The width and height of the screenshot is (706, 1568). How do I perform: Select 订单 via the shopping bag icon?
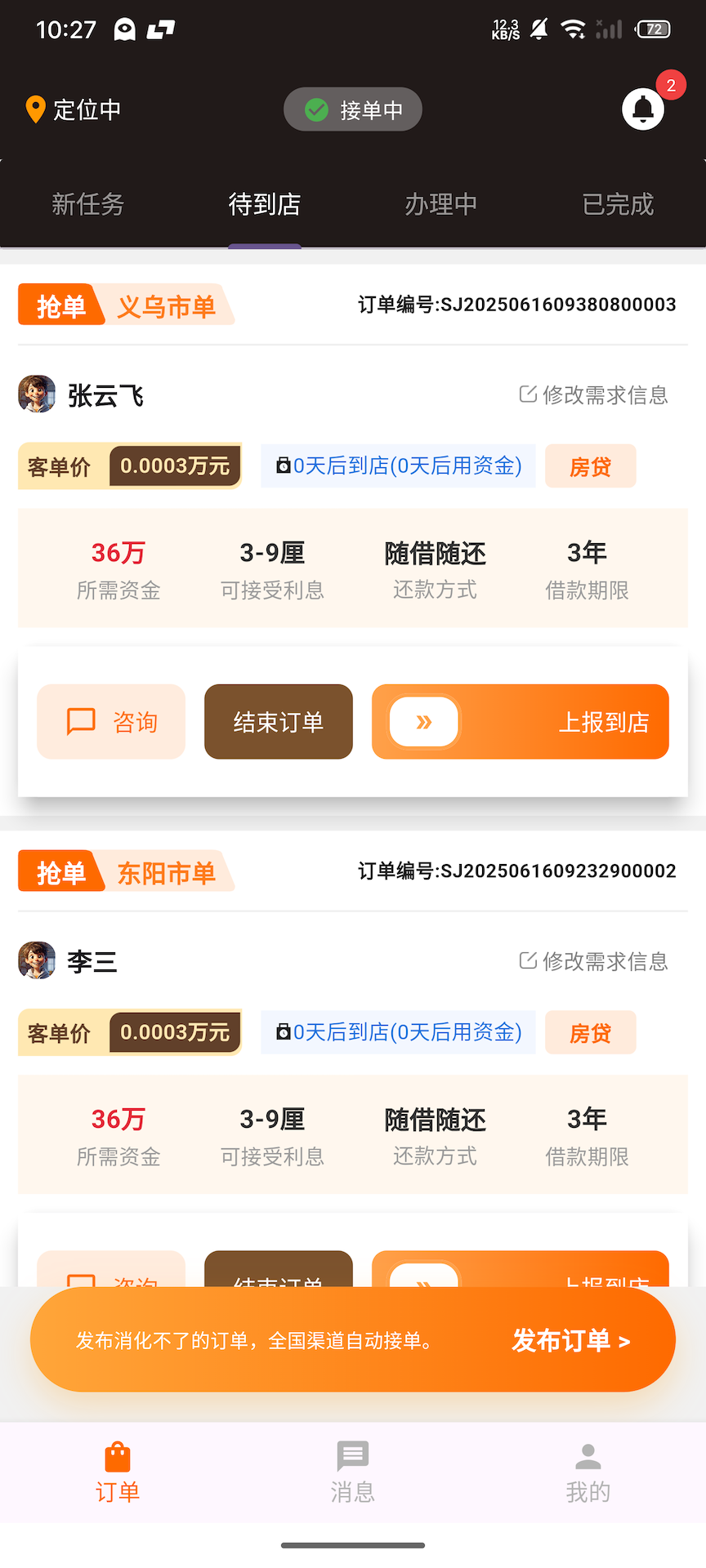118,1458
